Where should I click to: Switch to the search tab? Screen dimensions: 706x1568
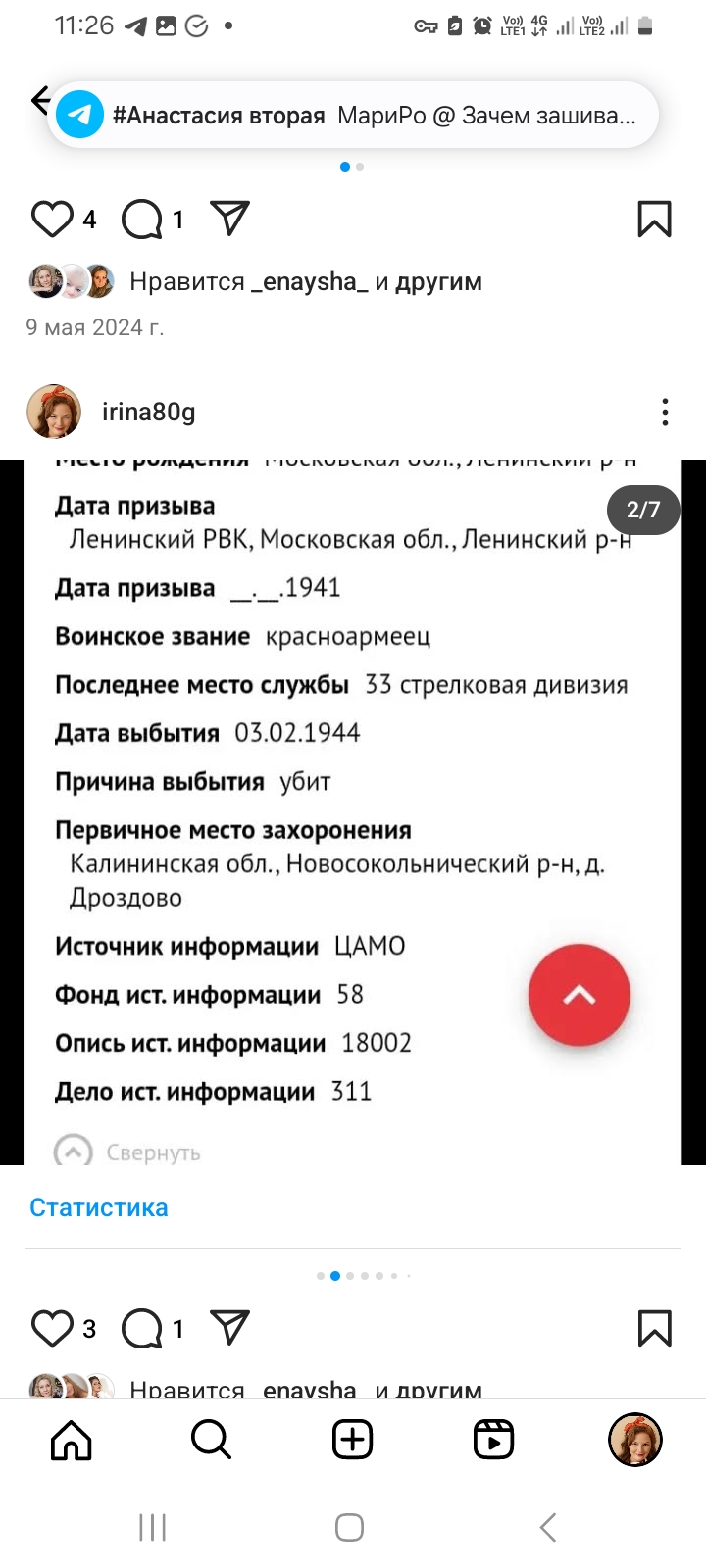pyautogui.click(x=211, y=1440)
